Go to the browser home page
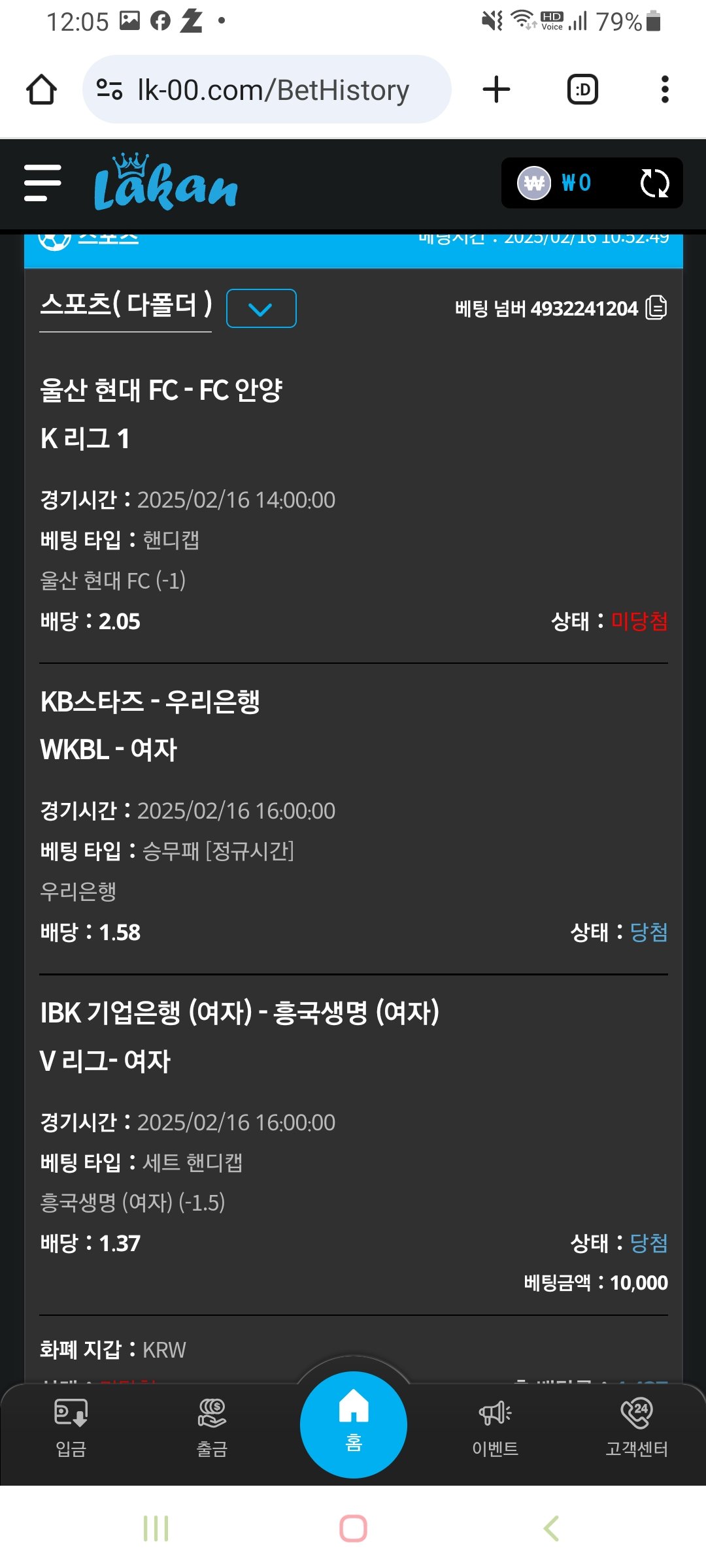 point(41,90)
